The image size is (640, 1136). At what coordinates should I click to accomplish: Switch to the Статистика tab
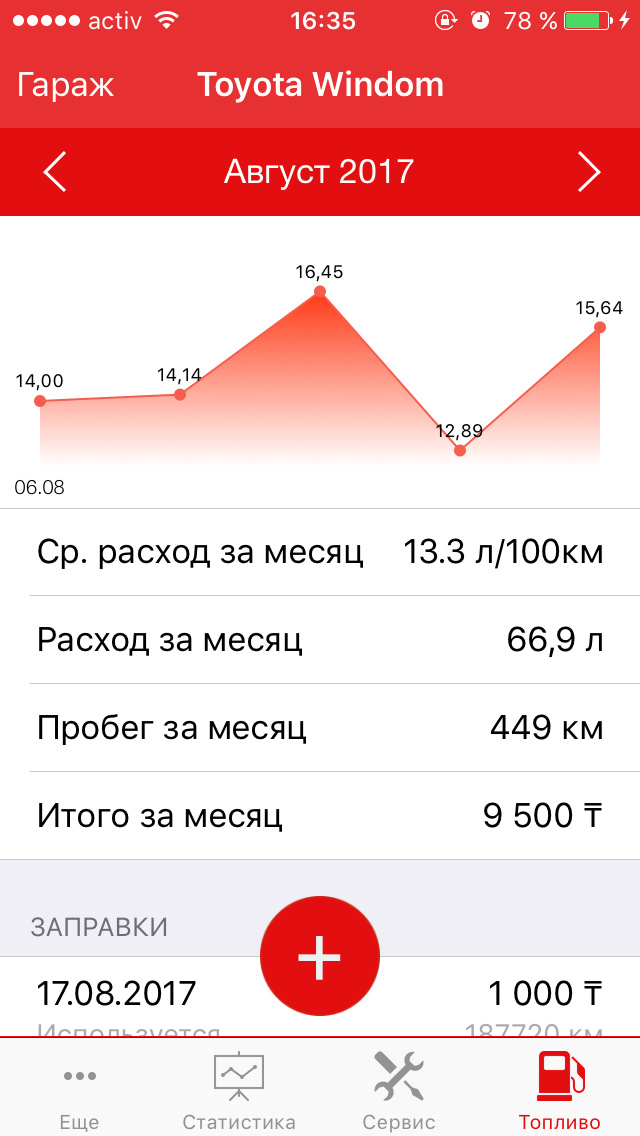[239, 1088]
